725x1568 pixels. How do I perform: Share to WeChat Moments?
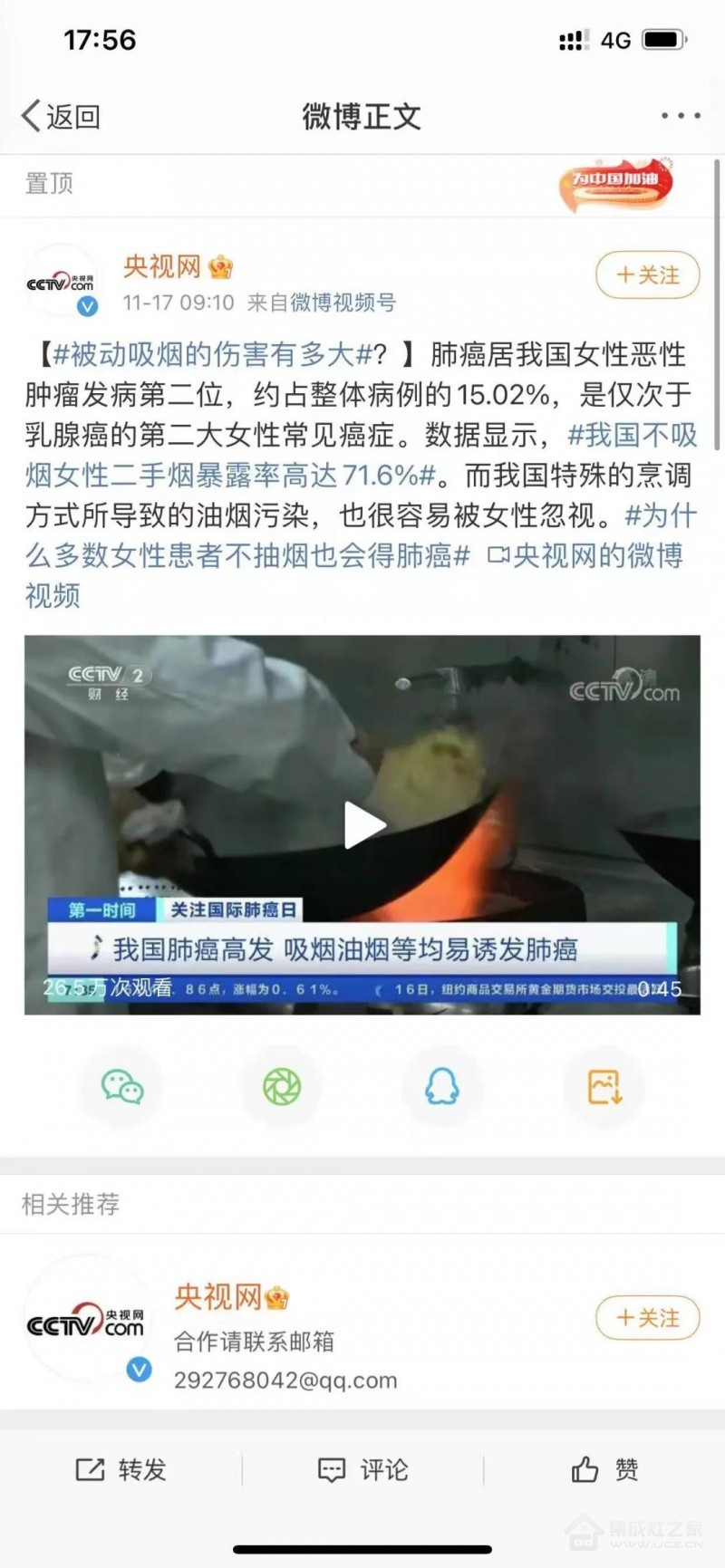pyautogui.click(x=282, y=1086)
